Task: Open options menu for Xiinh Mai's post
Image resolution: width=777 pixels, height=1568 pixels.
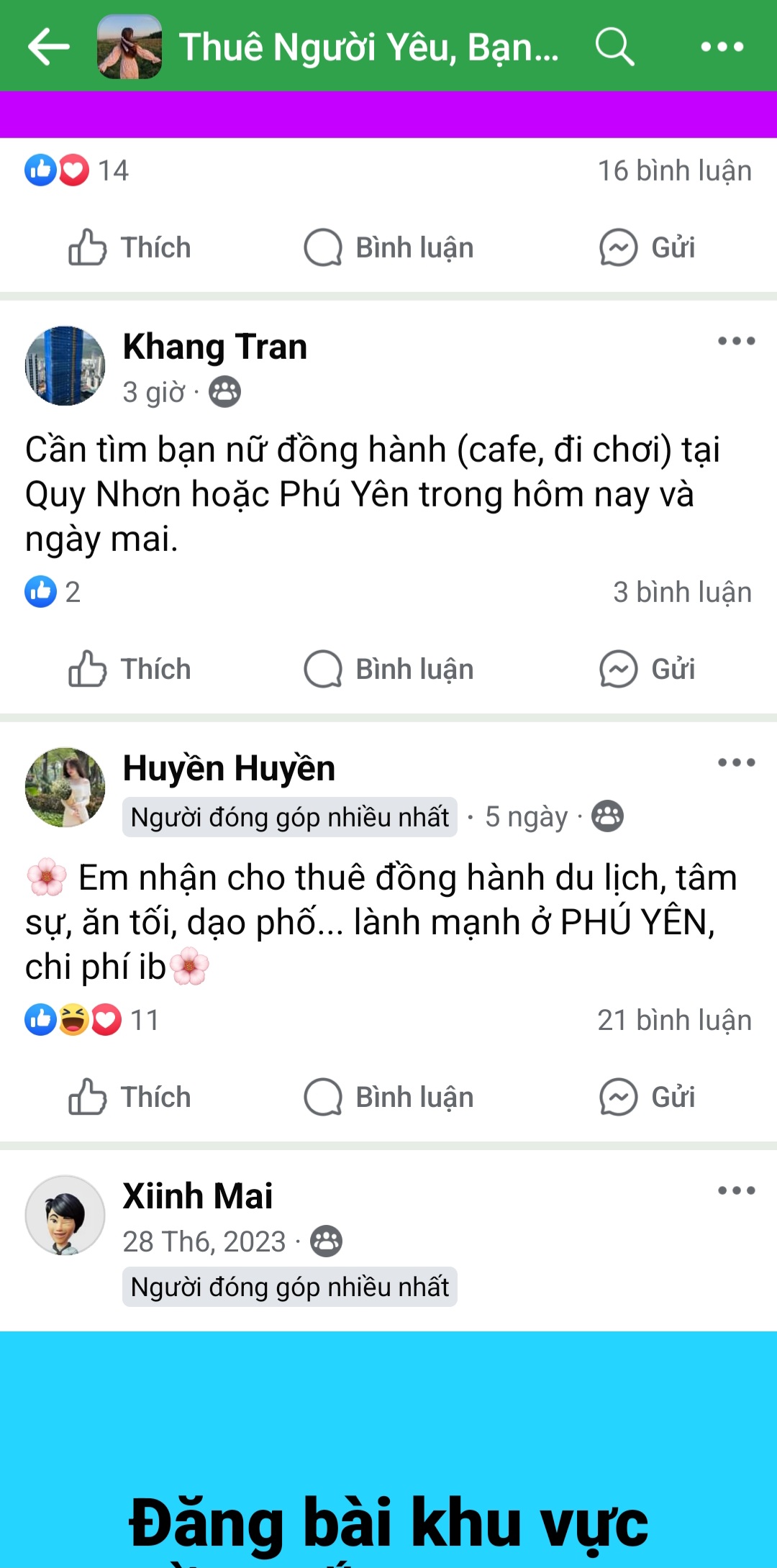Action: pos(736,1190)
